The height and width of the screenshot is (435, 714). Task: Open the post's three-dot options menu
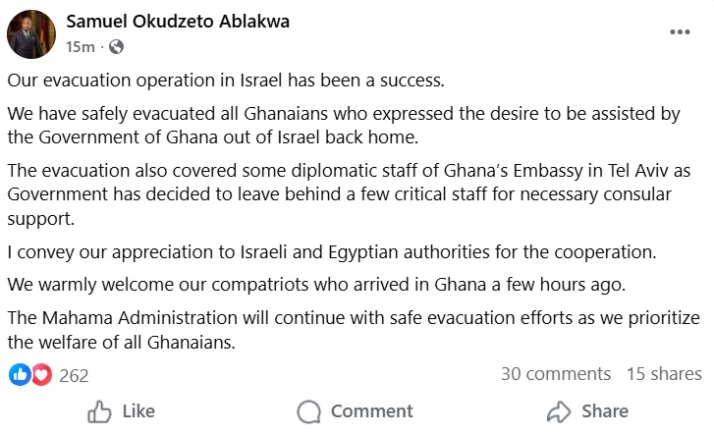(x=680, y=32)
